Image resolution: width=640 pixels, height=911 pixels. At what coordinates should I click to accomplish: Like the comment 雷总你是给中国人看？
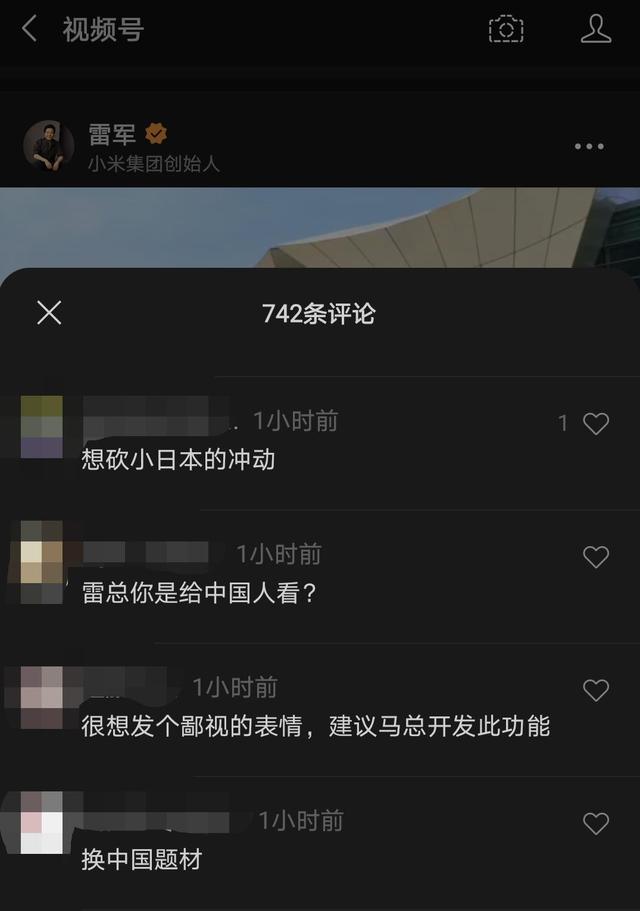[x=596, y=557]
